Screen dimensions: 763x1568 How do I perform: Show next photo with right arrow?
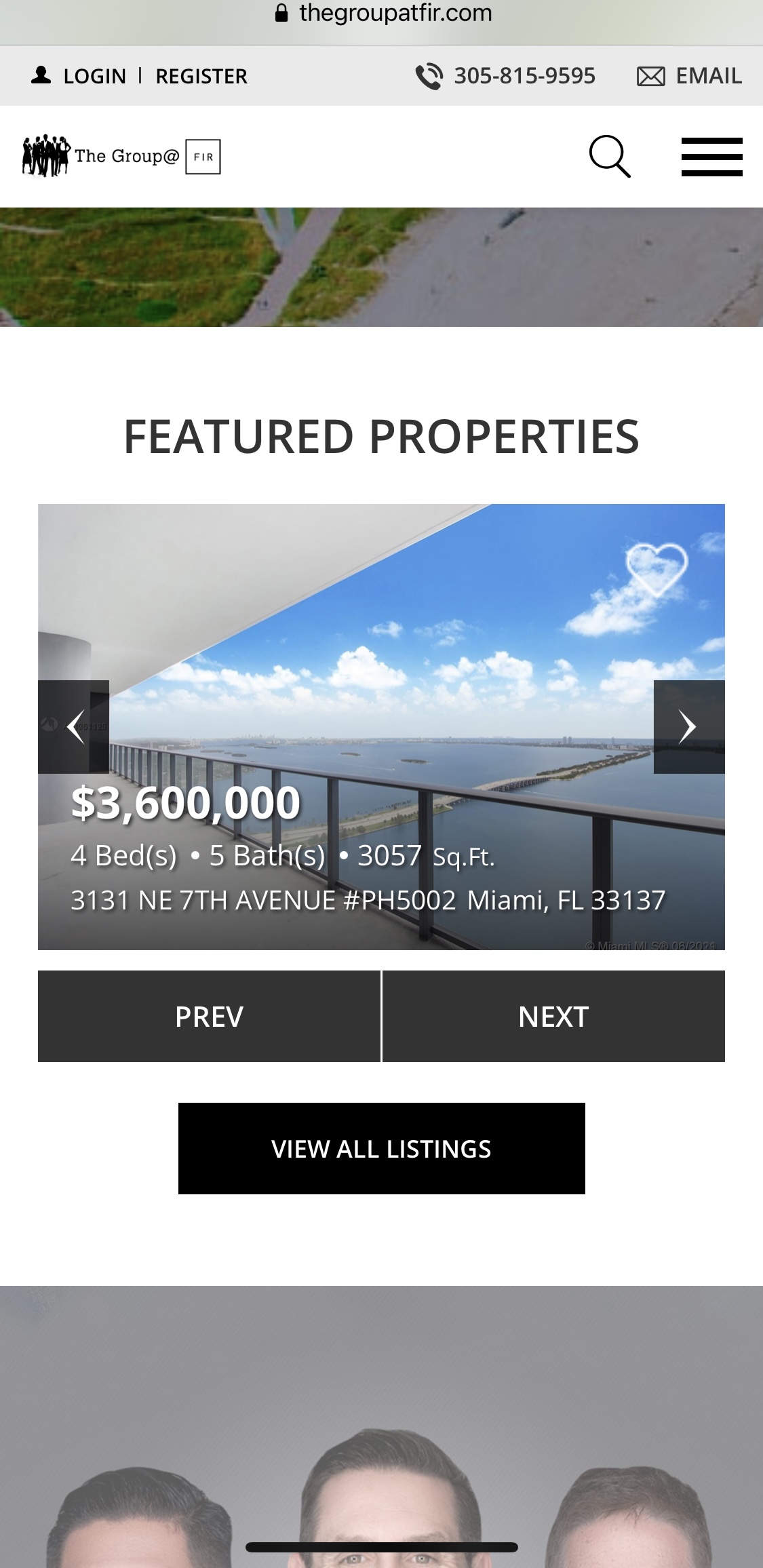[x=688, y=727]
